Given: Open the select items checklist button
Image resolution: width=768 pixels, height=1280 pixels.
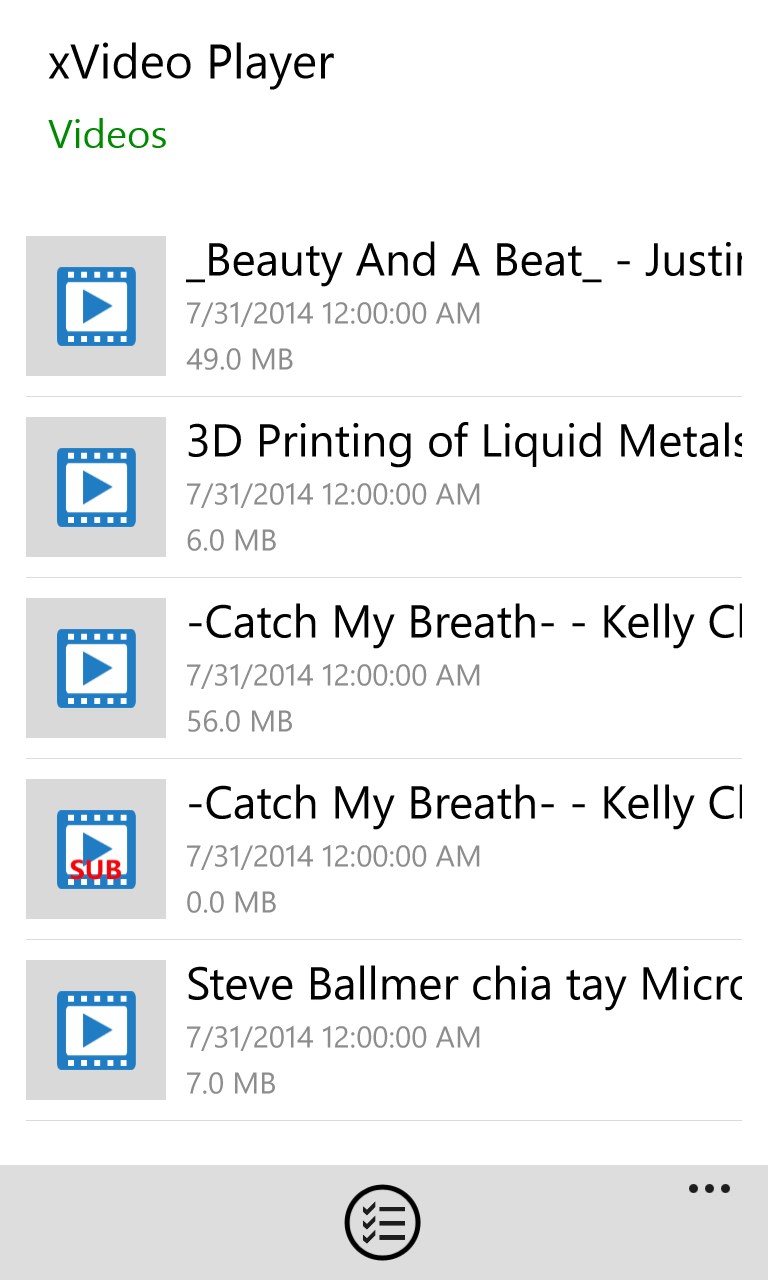Looking at the screenshot, I should [x=383, y=1222].
